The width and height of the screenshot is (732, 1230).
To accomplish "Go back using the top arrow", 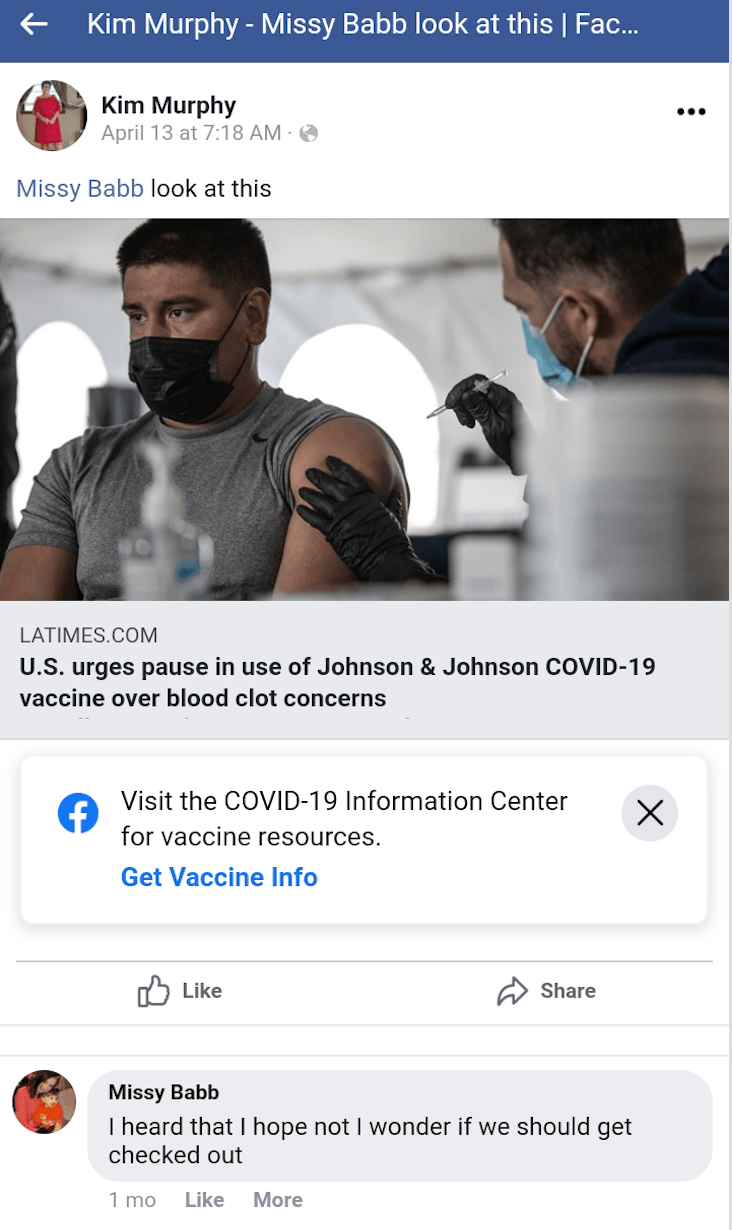I will 34,25.
